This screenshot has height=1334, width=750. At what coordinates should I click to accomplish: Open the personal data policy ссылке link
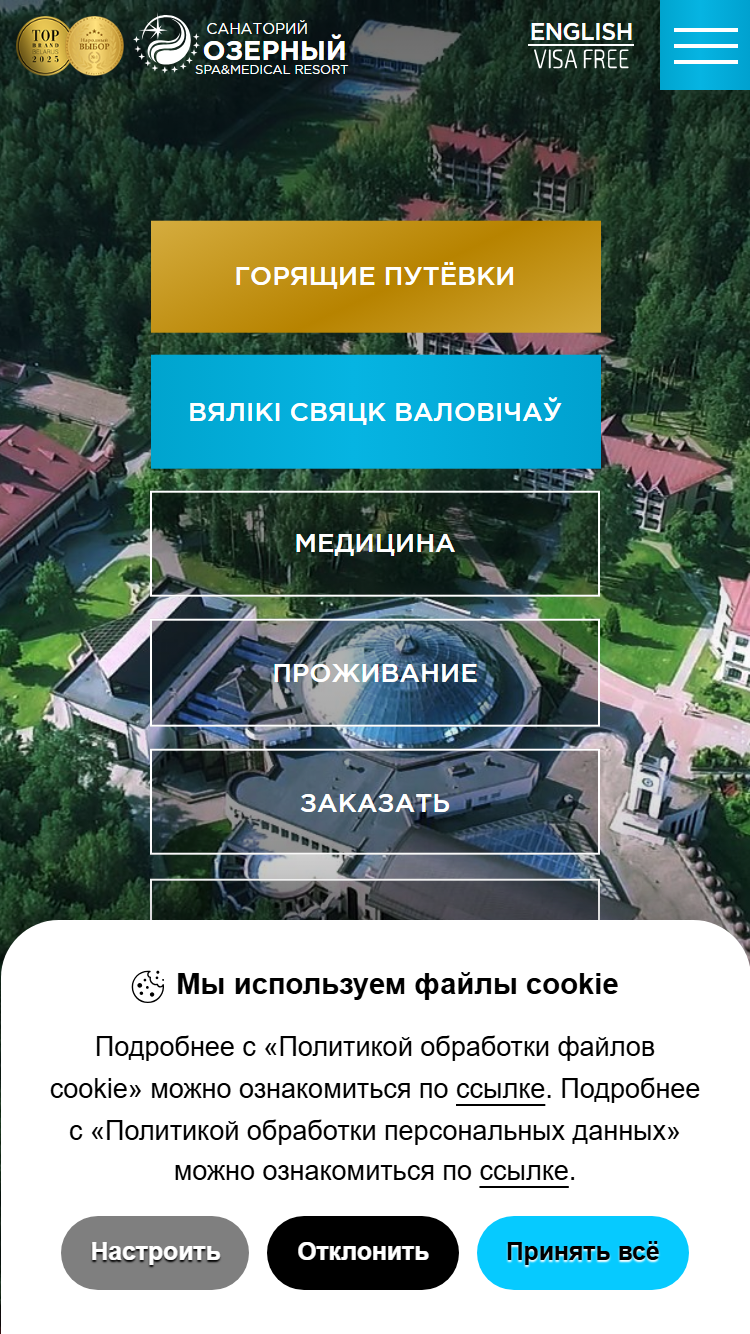coord(524,1171)
